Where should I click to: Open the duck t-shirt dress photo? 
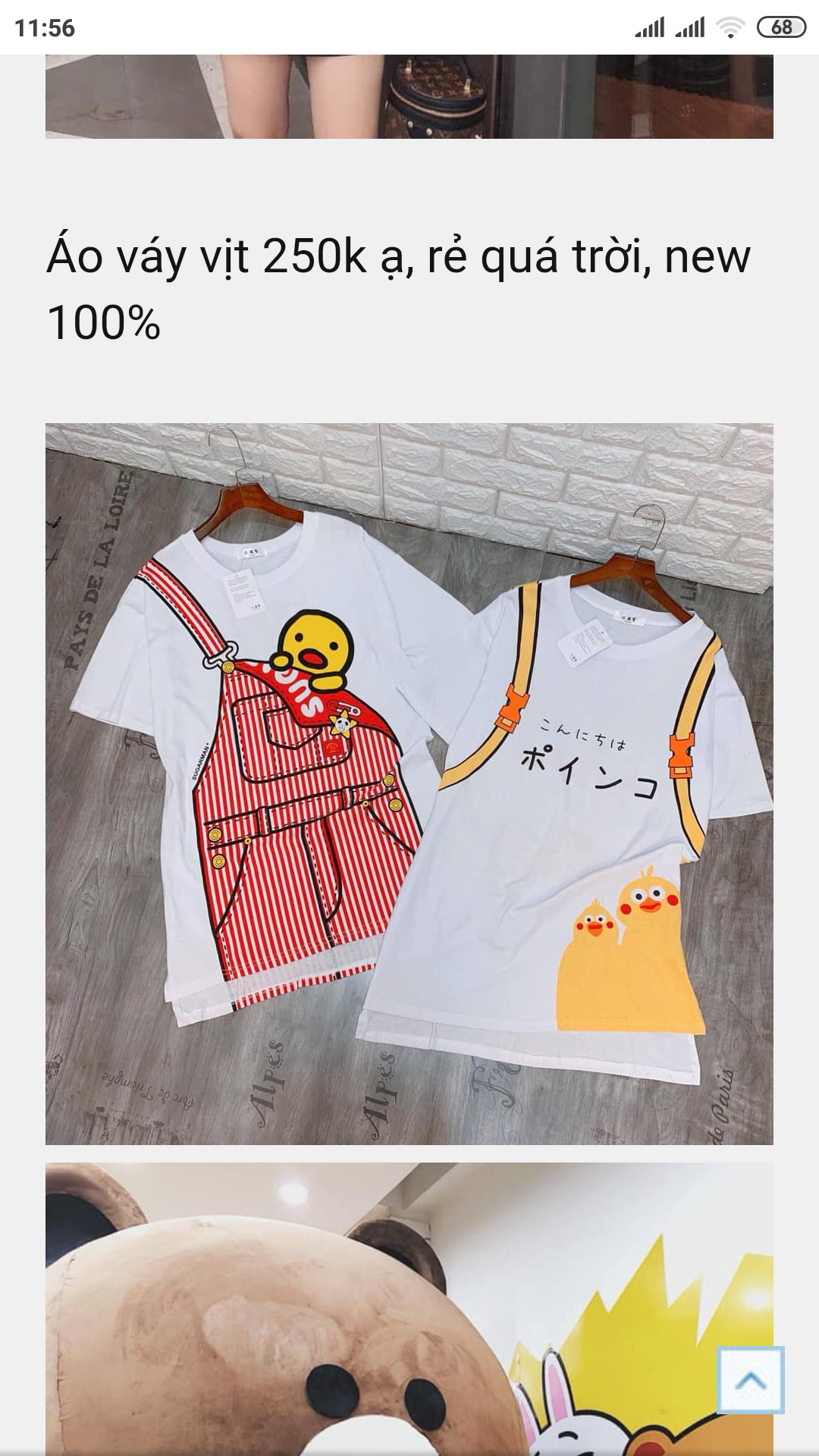click(409, 783)
